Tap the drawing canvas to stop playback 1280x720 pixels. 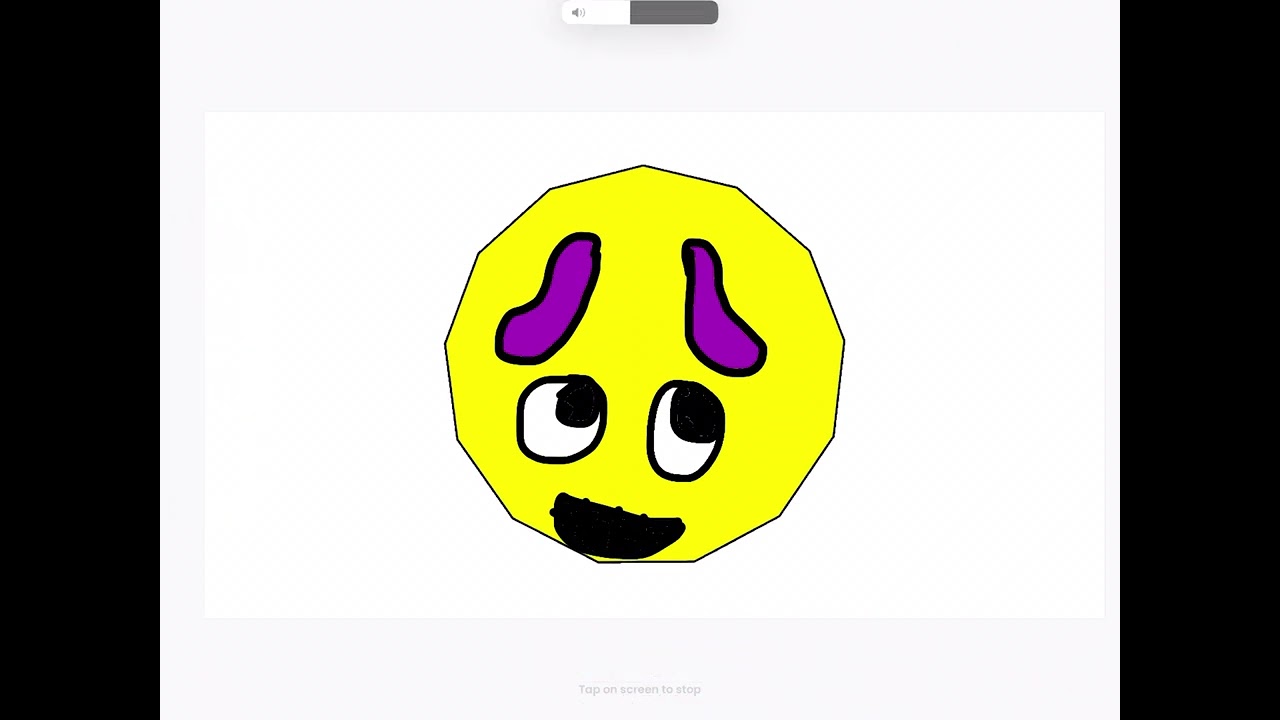(654, 364)
